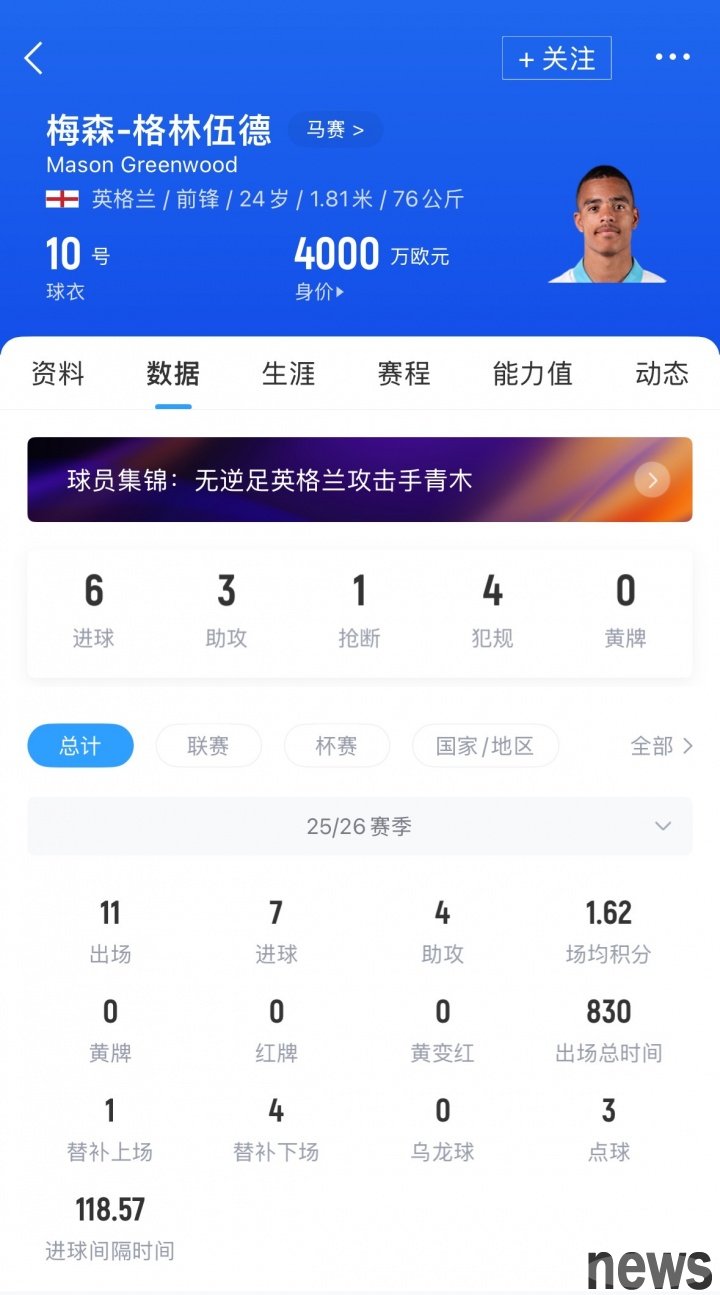Viewport: 720px width, 1295px height.
Task: Select the 总计 filter chip
Action: 80,746
